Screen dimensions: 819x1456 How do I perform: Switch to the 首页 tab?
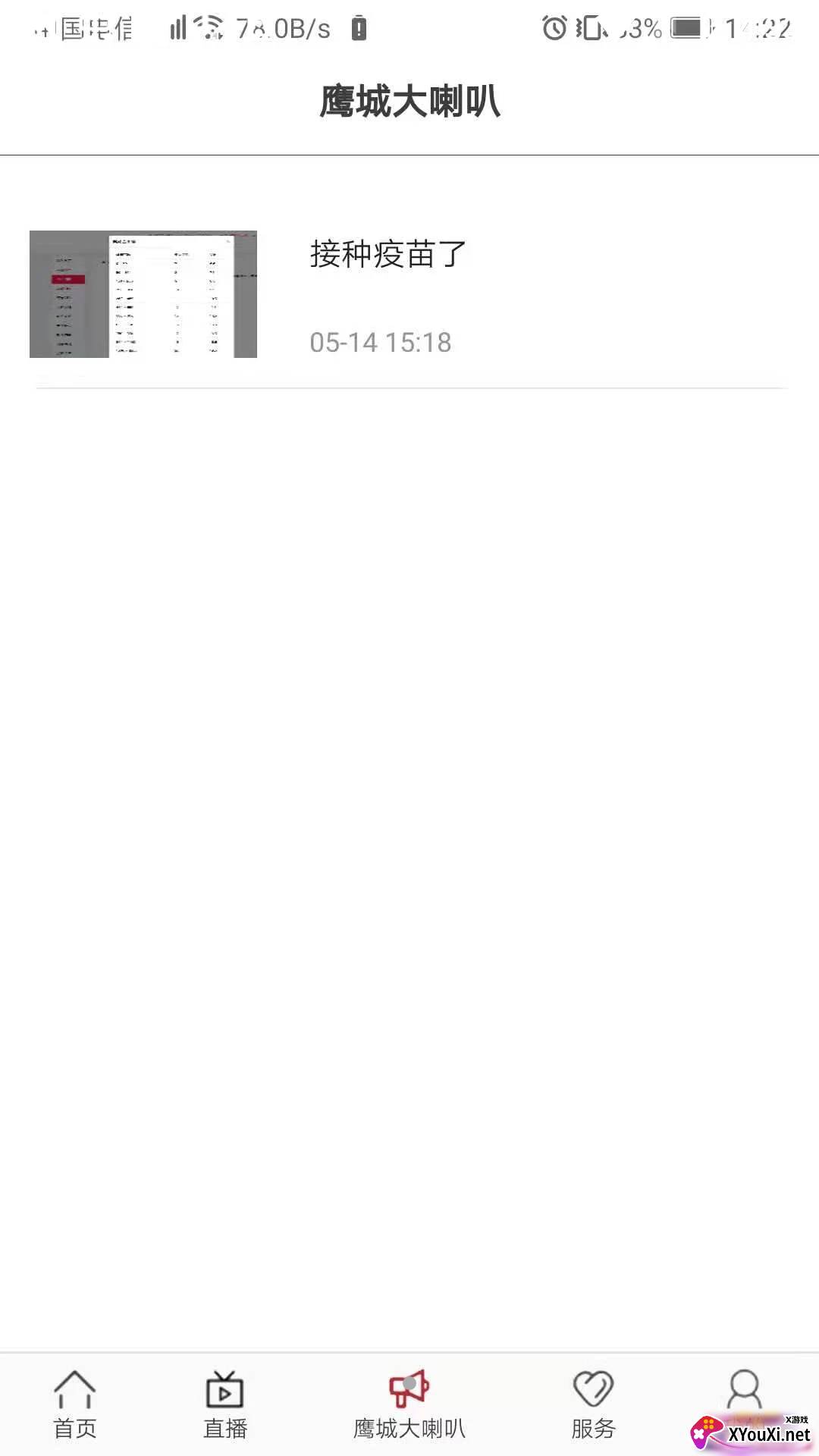75,1404
